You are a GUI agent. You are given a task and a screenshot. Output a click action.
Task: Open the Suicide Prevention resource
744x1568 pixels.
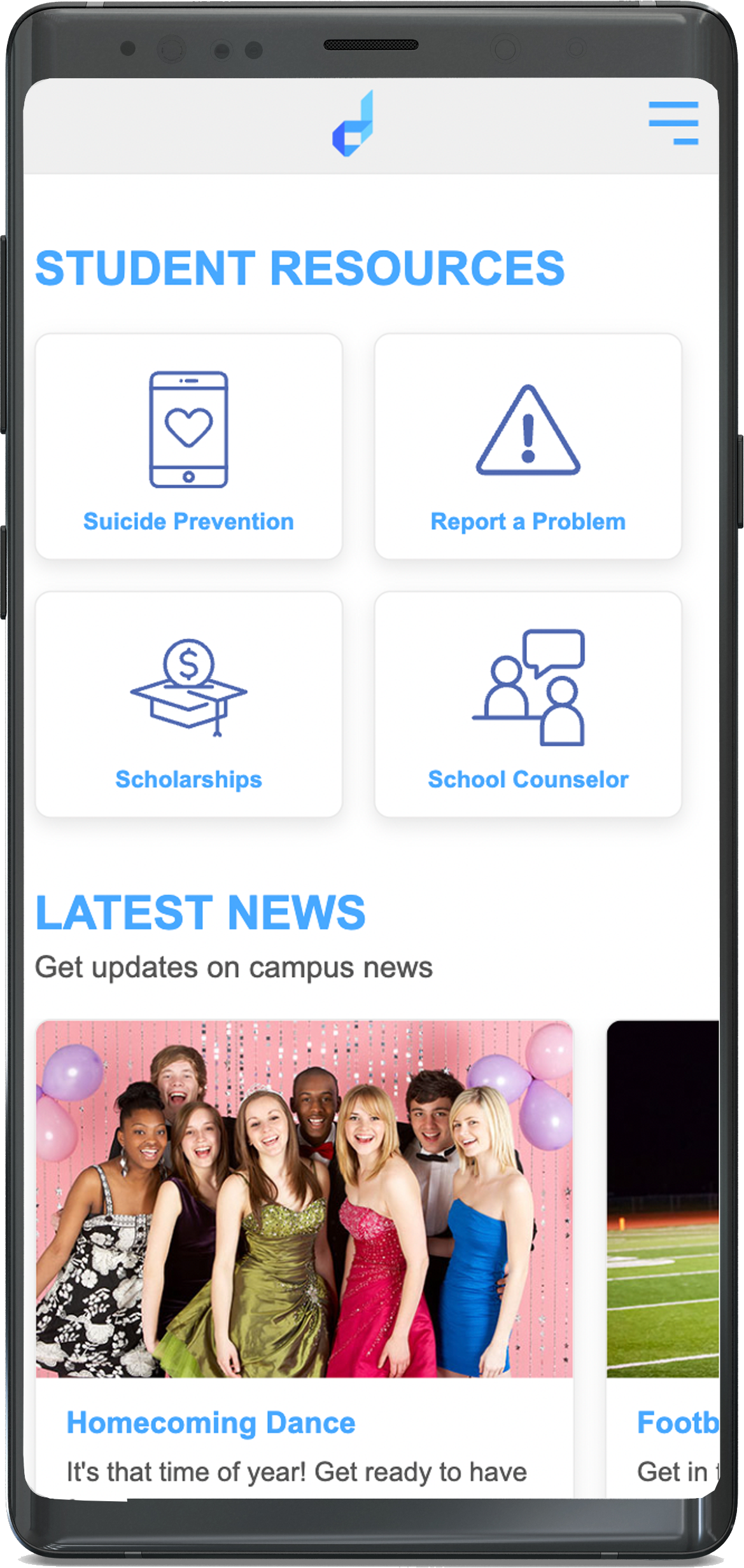coord(189,447)
